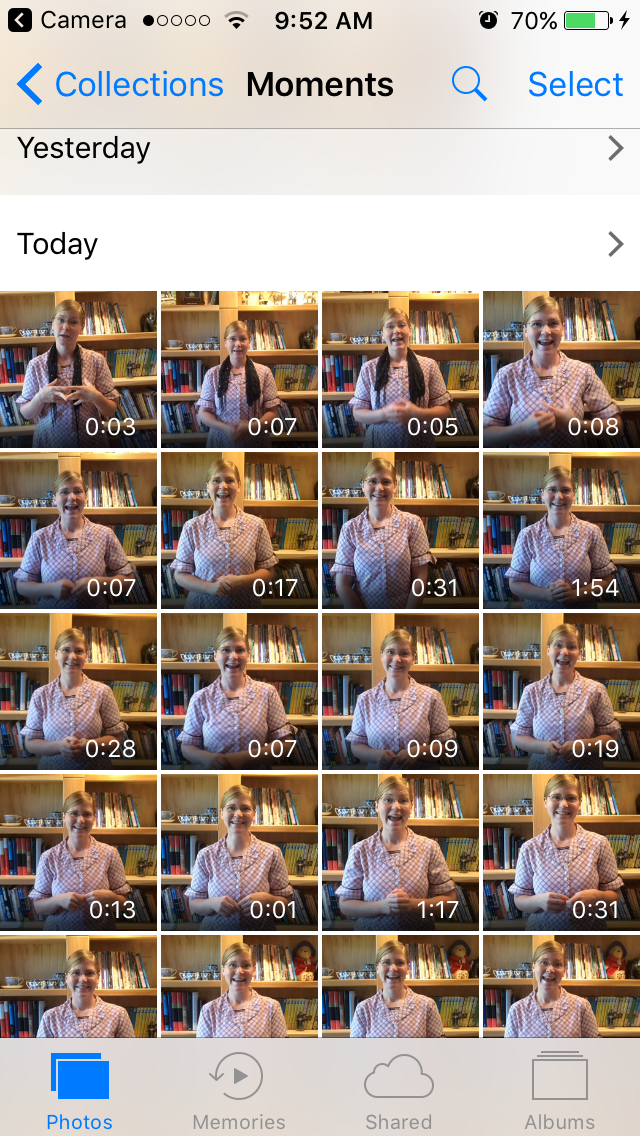
Task: Open the 0:03 video thumbnail
Action: tap(78, 369)
